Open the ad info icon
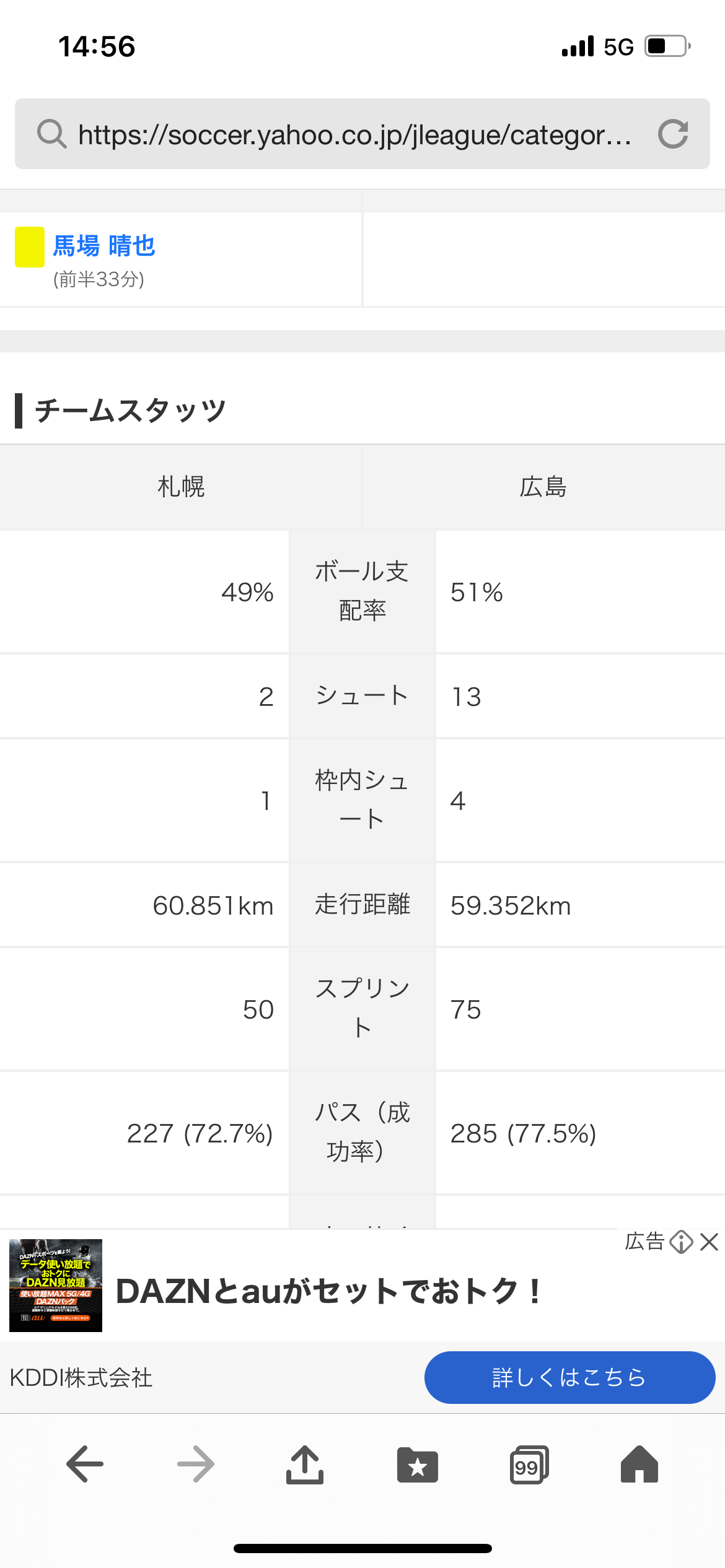725x1568 pixels. coord(681,1242)
